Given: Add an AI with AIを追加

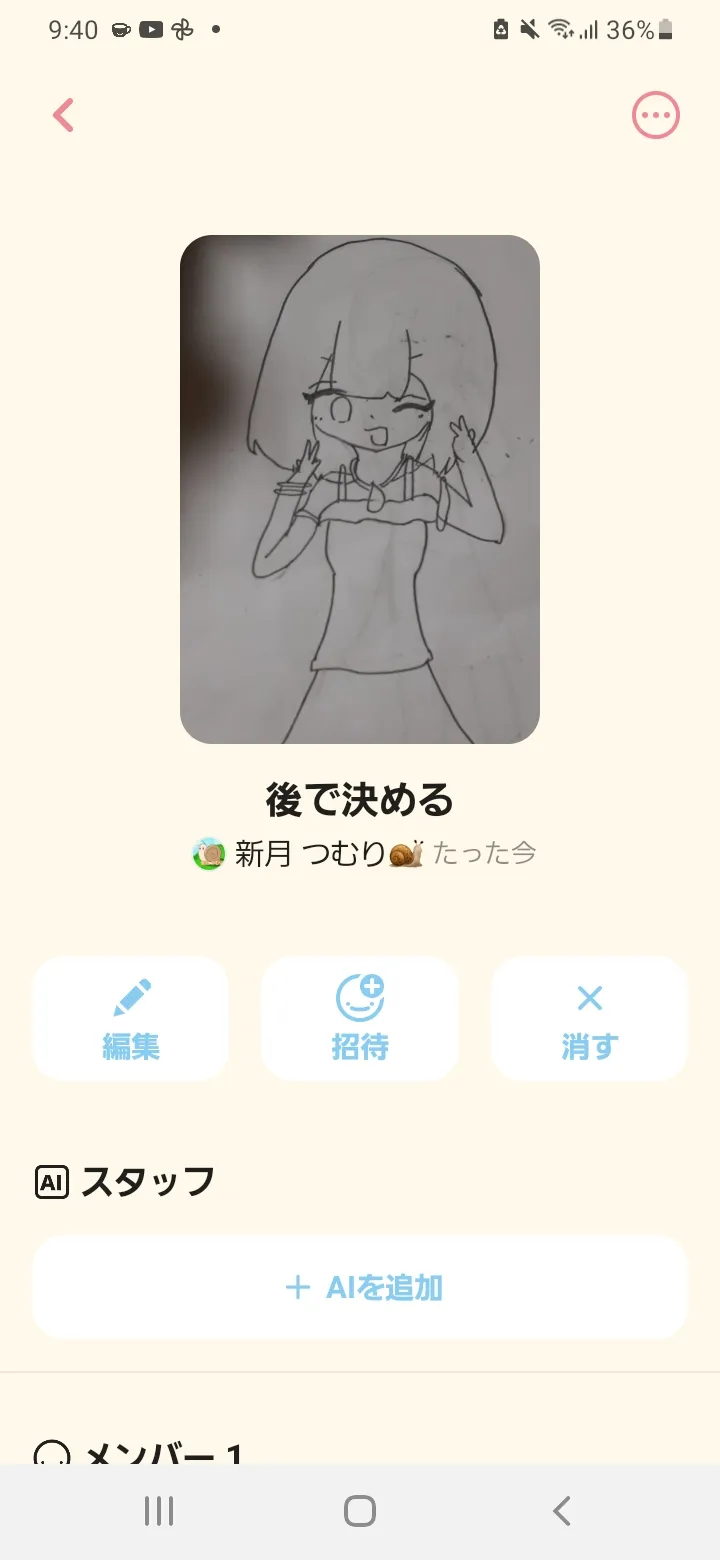Looking at the screenshot, I should pyautogui.click(x=360, y=1287).
